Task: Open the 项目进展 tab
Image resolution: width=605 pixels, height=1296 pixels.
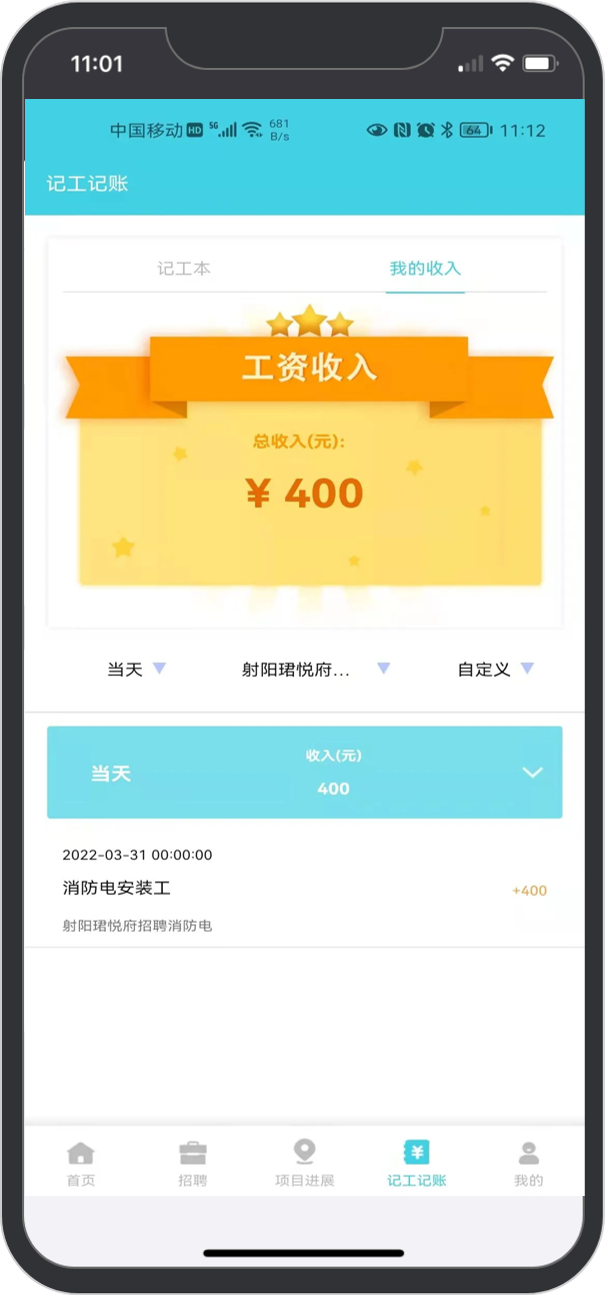Action: 304,1164
